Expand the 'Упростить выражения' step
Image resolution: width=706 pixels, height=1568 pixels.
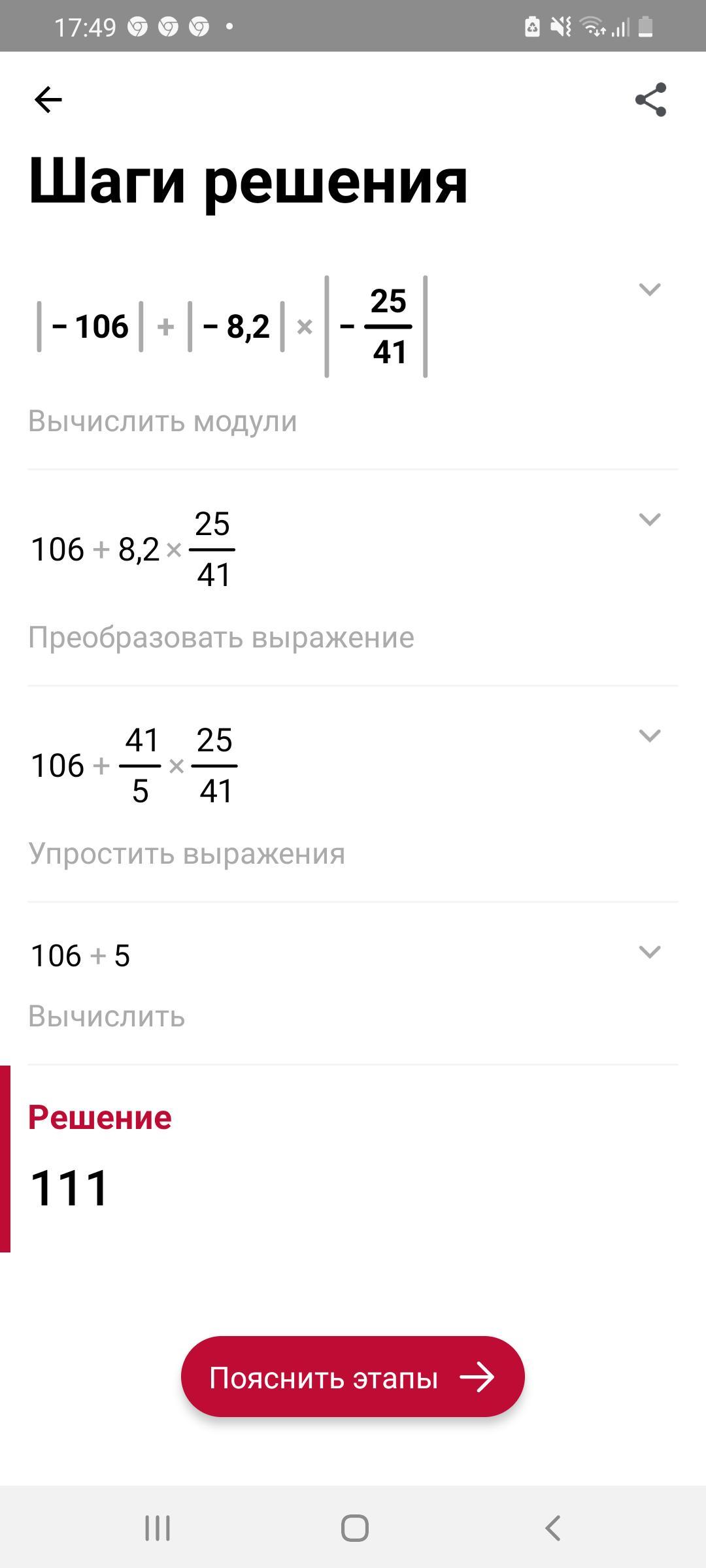649,736
